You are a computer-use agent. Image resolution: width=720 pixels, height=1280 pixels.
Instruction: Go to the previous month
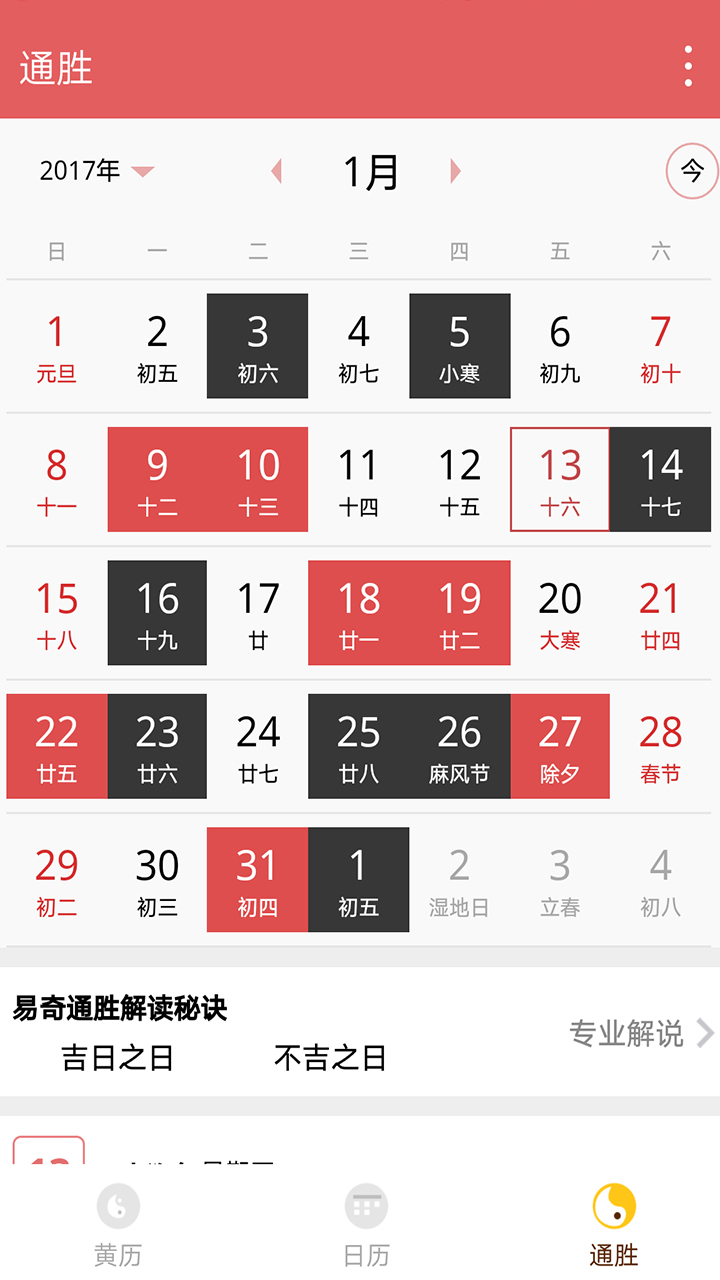(x=277, y=171)
